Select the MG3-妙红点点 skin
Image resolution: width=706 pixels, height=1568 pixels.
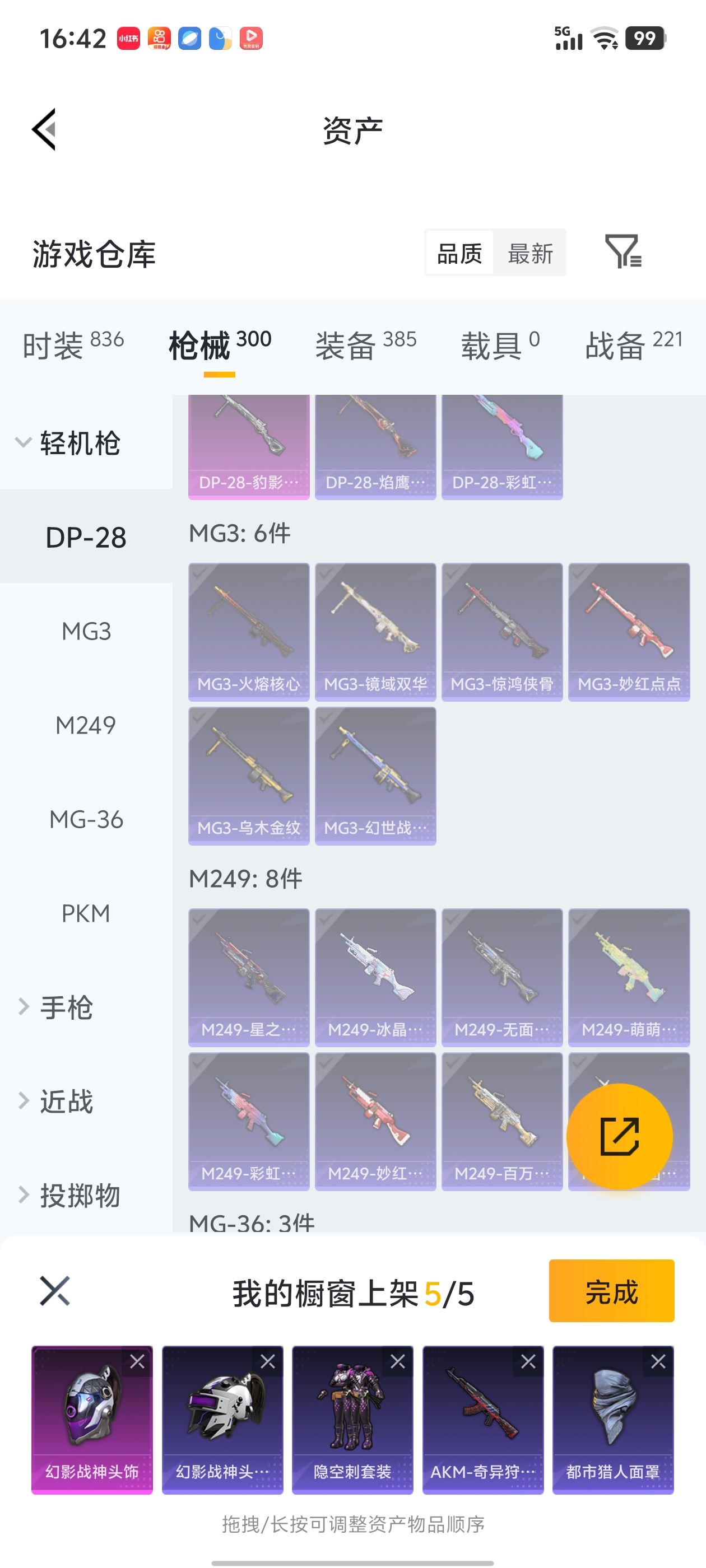[x=629, y=631]
